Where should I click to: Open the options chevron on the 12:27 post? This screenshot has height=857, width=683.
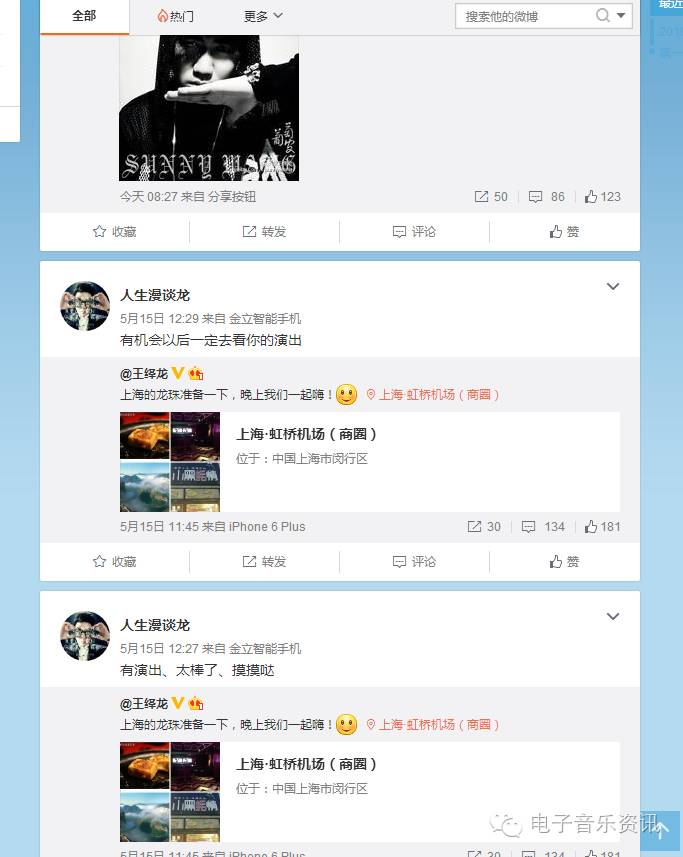point(613,617)
